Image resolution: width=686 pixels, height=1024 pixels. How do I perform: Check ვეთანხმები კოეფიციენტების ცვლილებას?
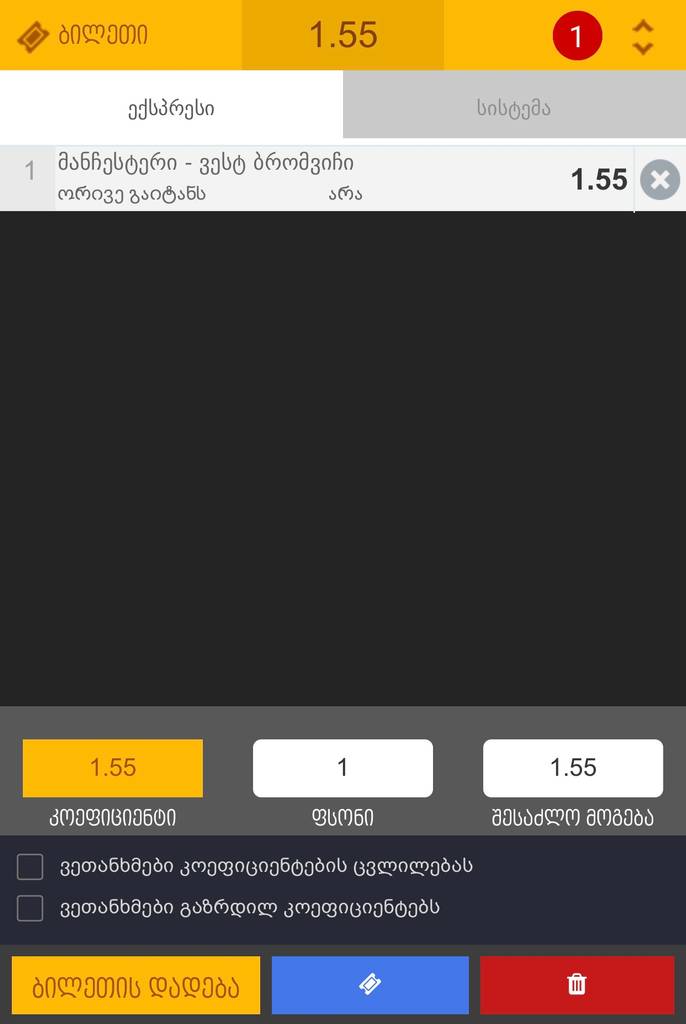coord(30,866)
